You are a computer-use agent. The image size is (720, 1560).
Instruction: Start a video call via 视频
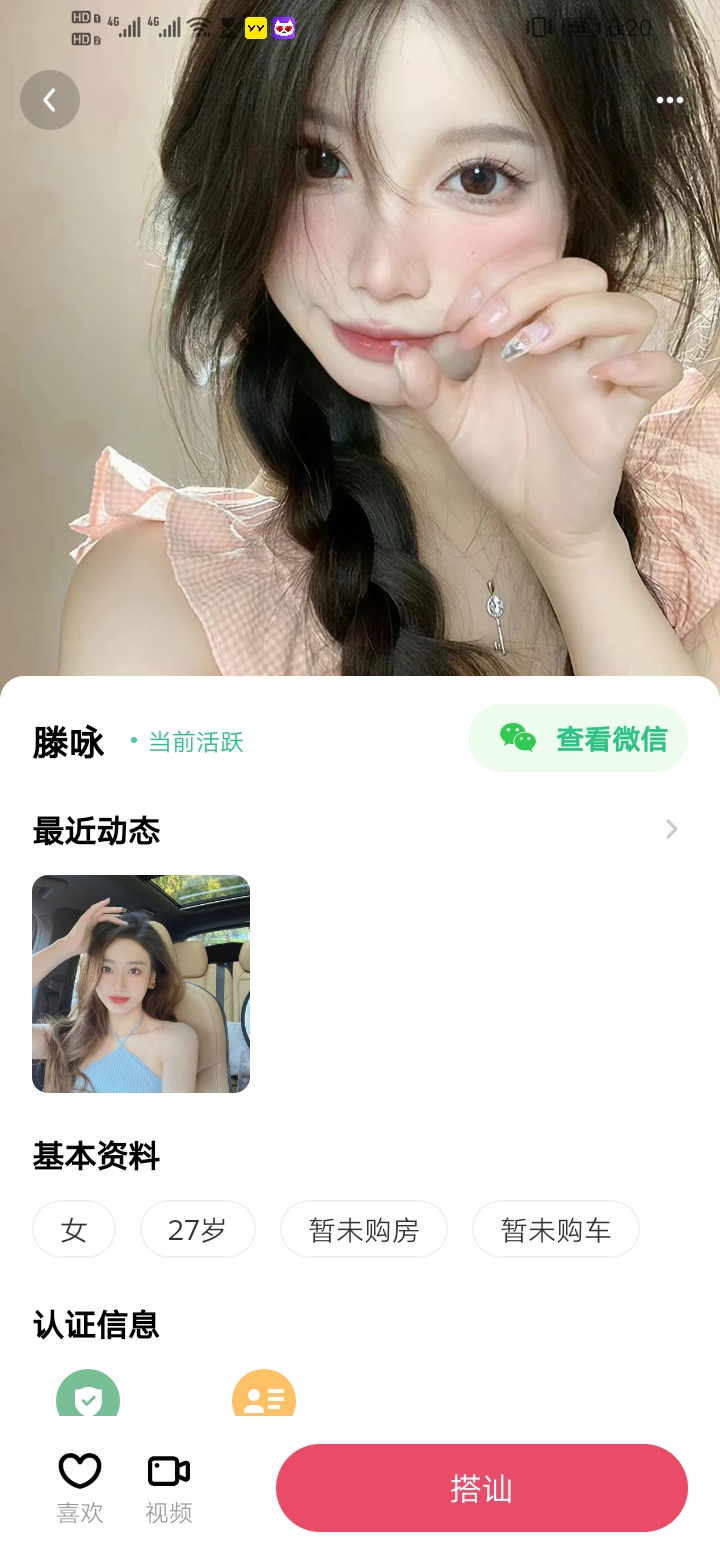pyautogui.click(x=169, y=1486)
